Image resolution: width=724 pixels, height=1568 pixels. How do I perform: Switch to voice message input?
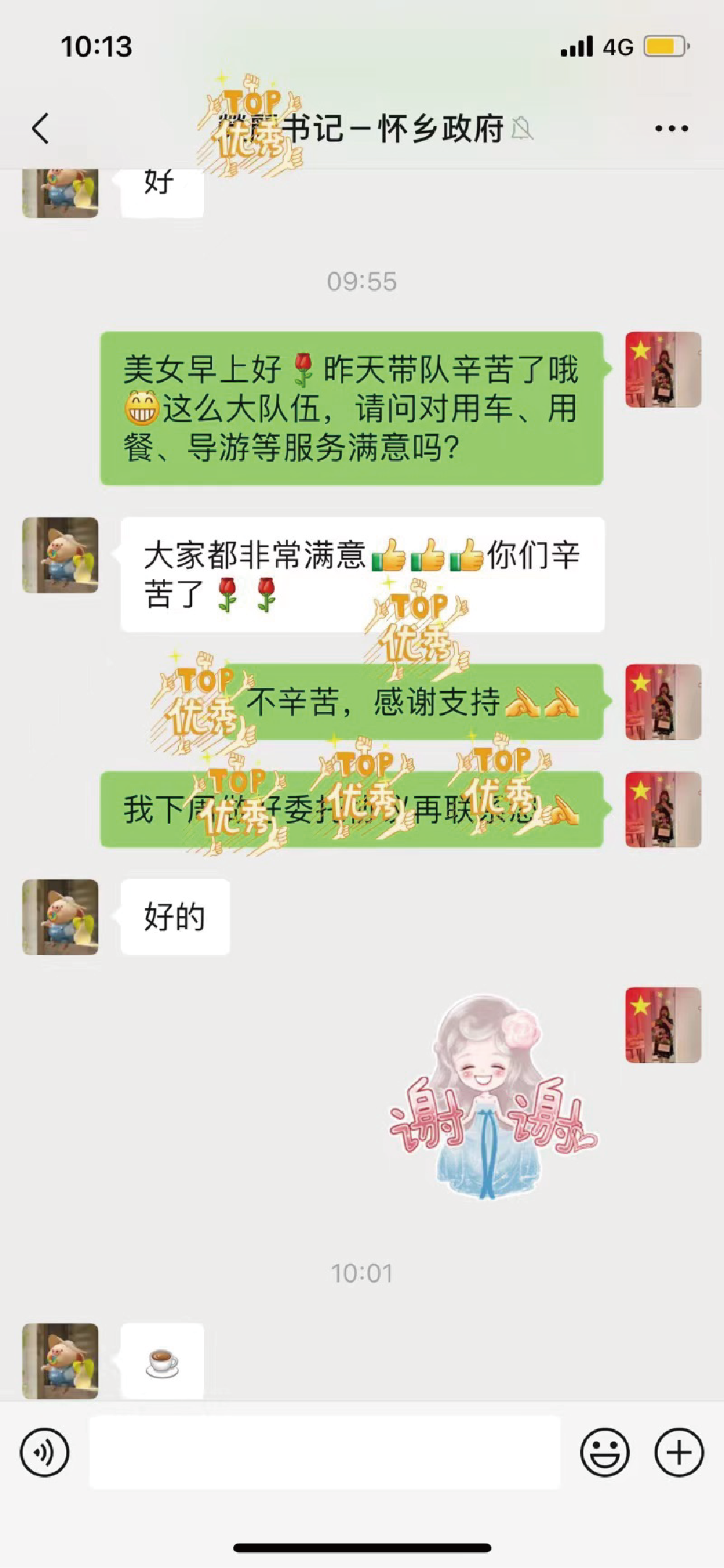45,1452
